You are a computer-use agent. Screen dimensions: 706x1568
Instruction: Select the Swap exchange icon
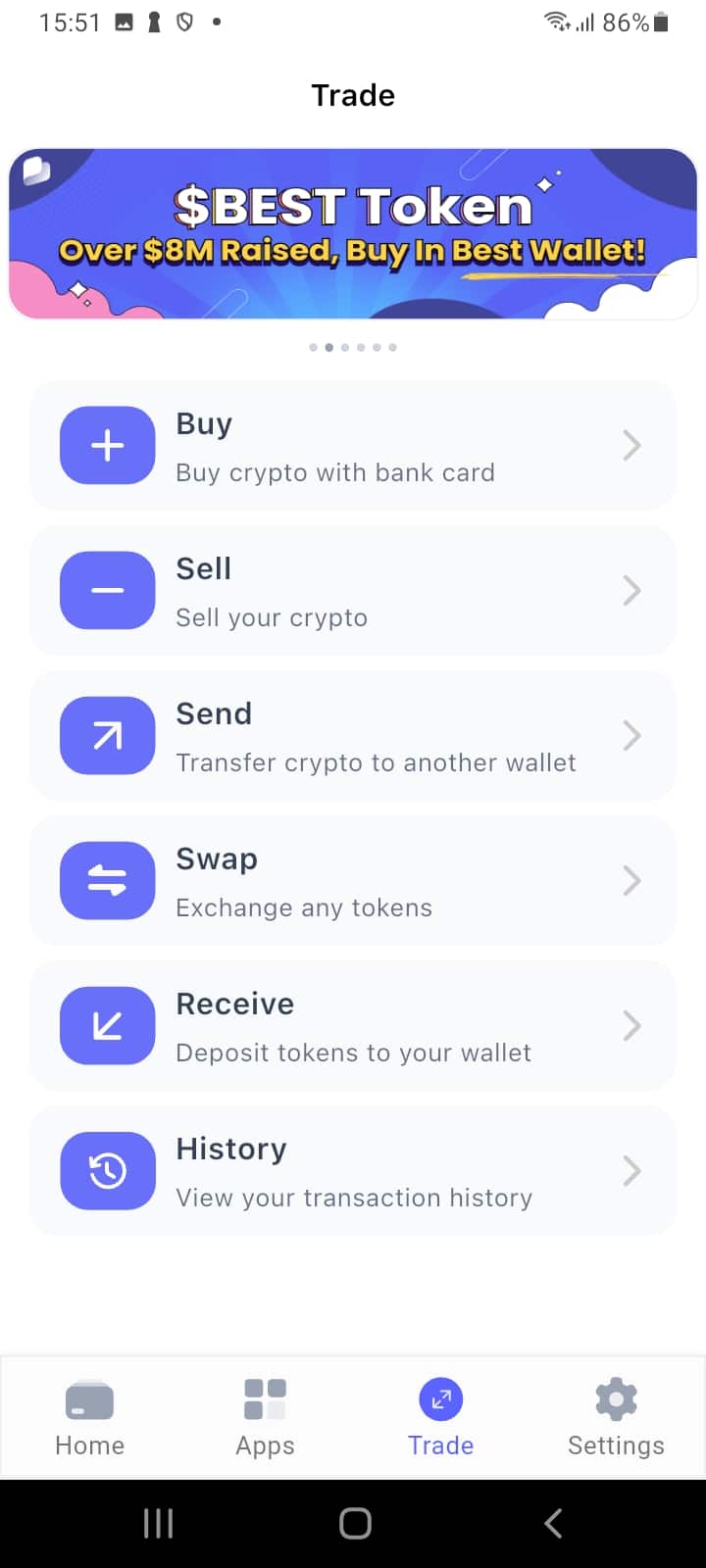coord(107,880)
